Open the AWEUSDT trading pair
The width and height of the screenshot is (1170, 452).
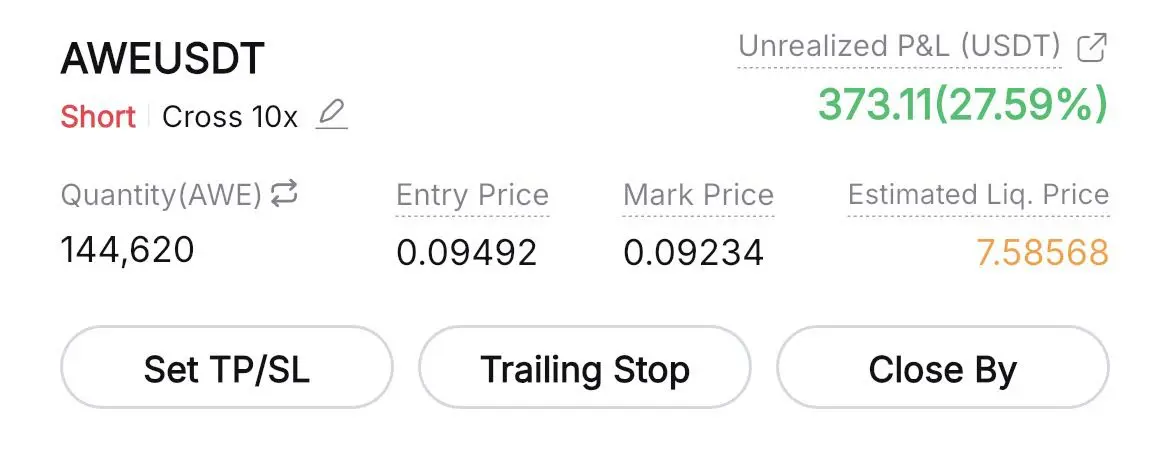[x=163, y=60]
